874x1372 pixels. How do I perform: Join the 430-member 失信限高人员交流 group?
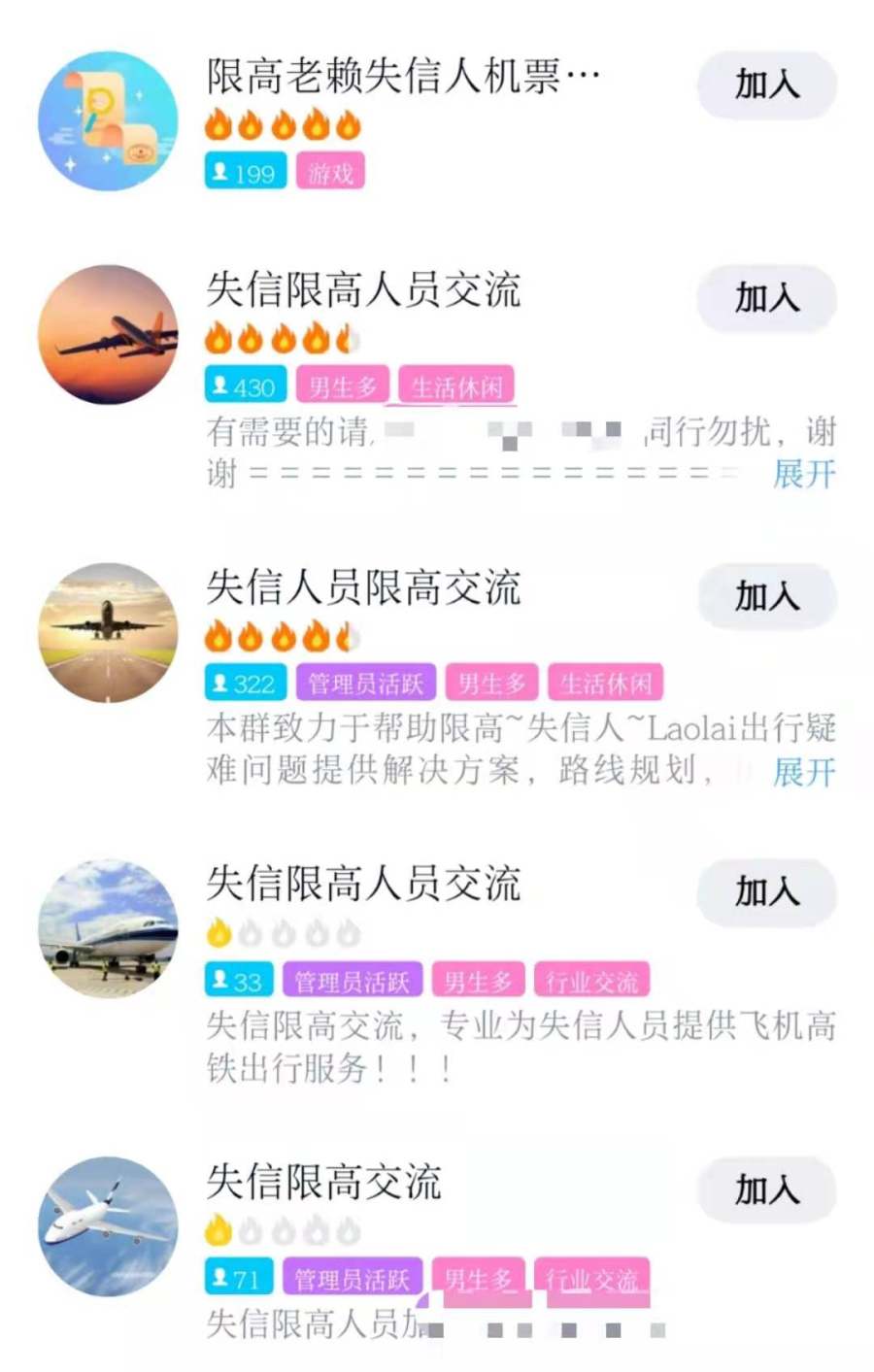pos(766,298)
